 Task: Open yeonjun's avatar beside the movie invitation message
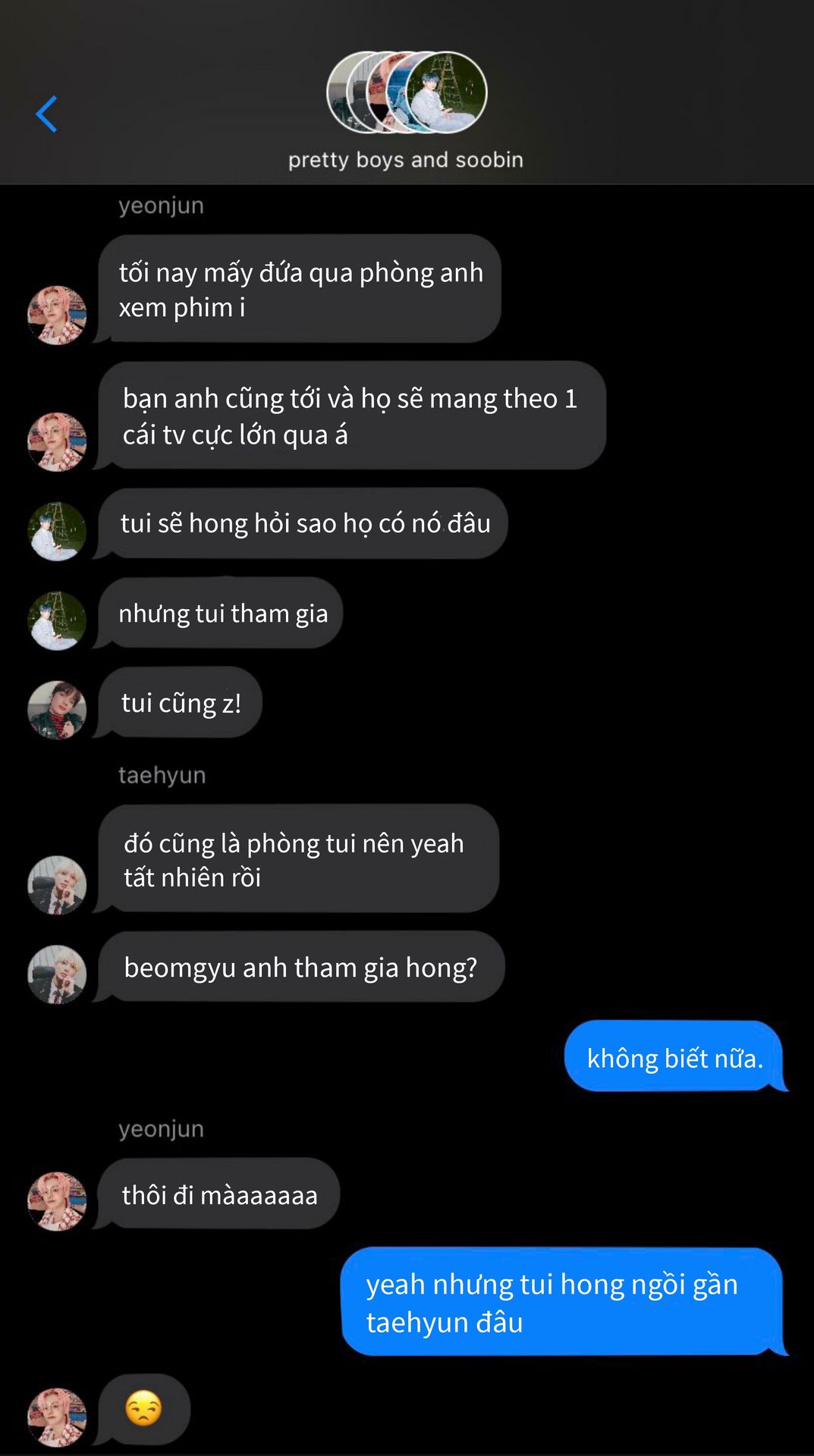pos(57,315)
